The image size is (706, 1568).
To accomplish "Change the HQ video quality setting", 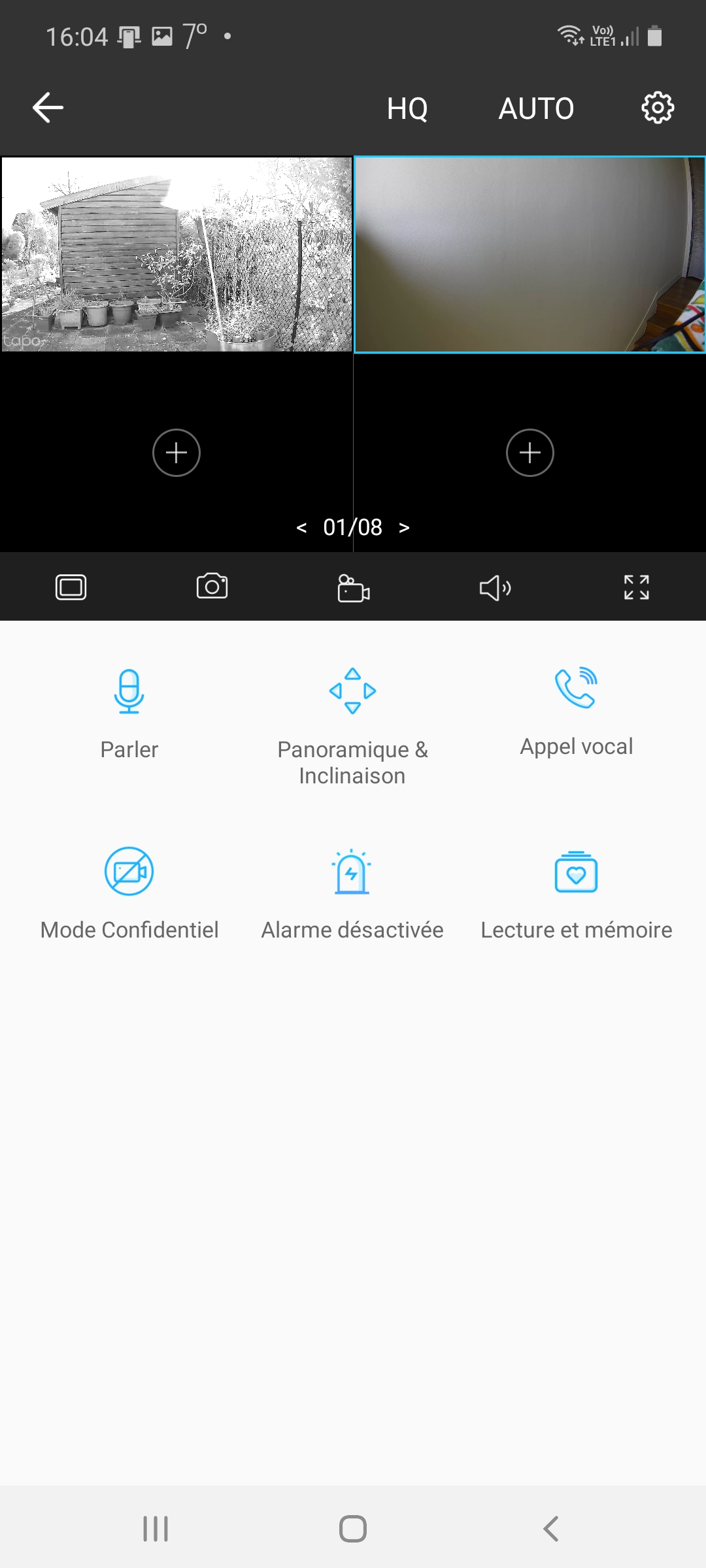I will point(407,108).
